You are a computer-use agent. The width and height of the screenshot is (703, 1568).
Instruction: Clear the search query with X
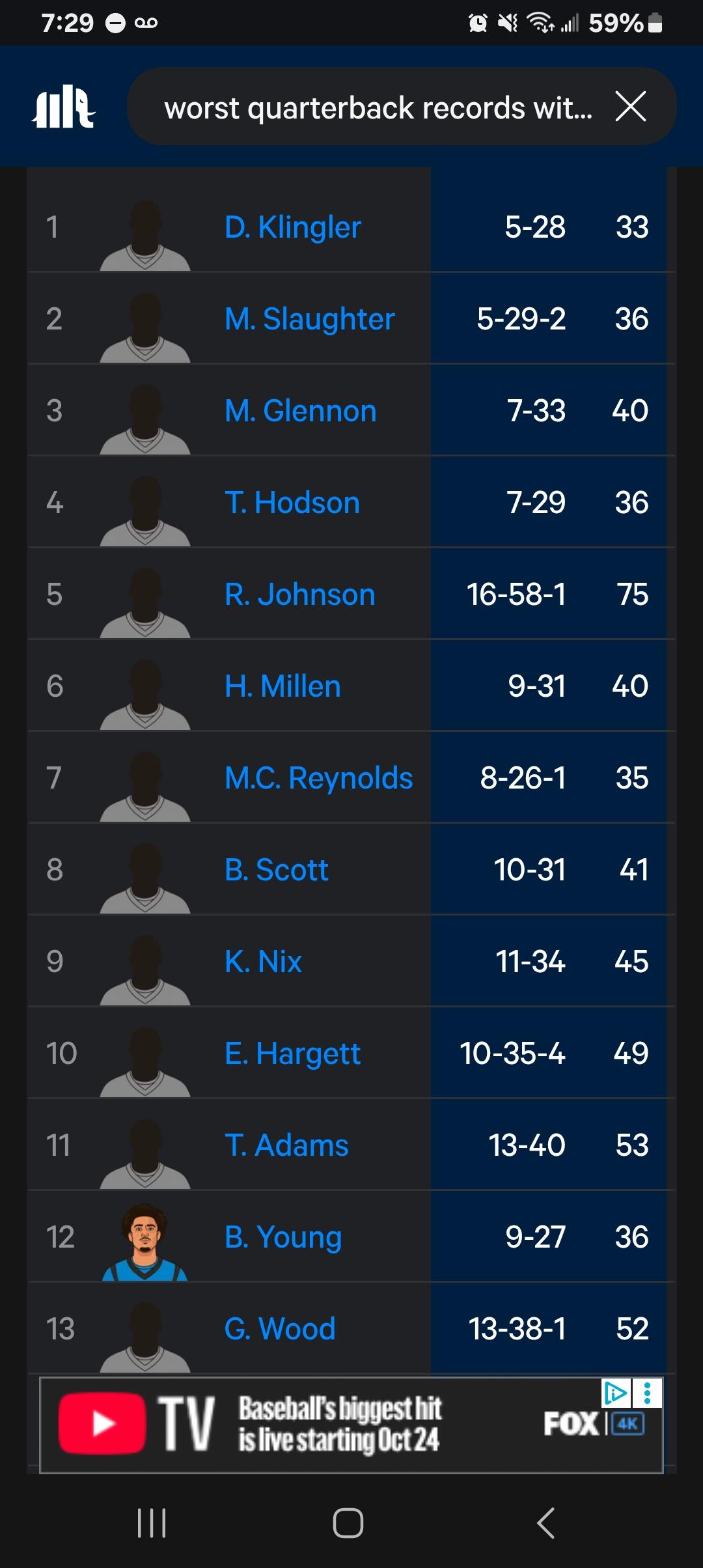[630, 107]
